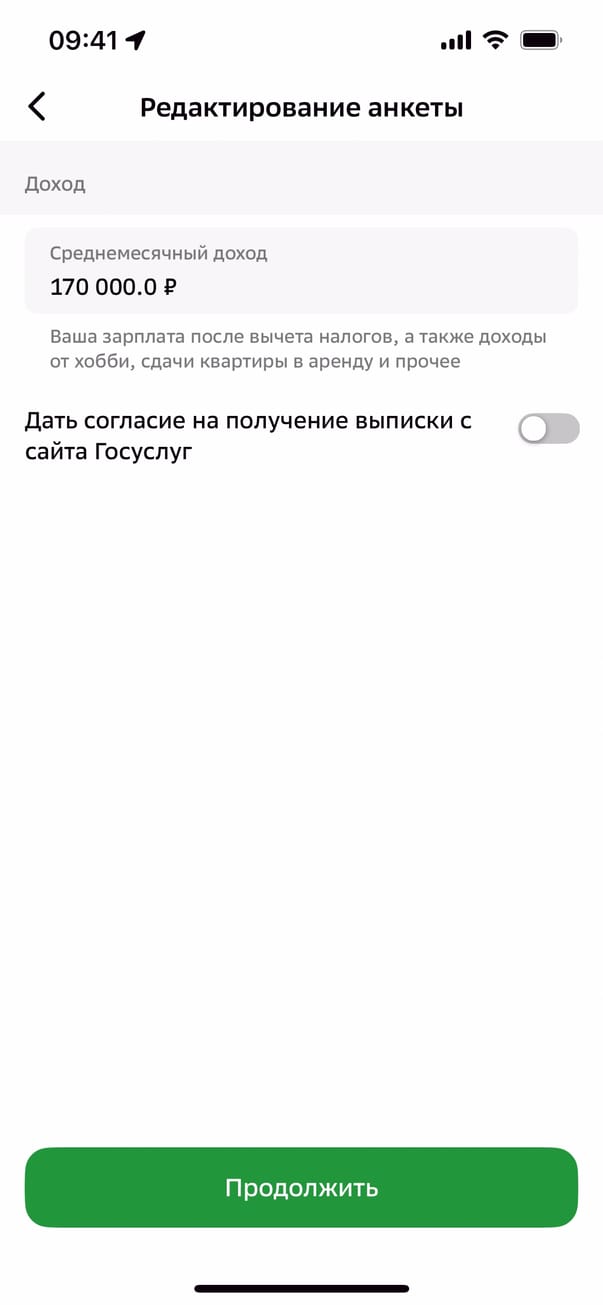Tap the Продолжить button
This screenshot has height=1305, width=603.
tap(301, 1187)
